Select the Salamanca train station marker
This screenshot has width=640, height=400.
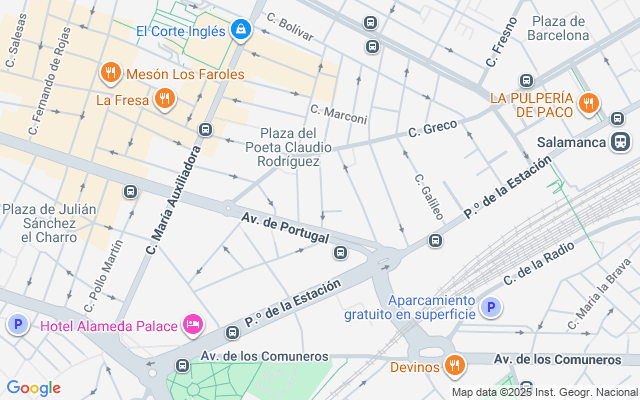coord(621,142)
